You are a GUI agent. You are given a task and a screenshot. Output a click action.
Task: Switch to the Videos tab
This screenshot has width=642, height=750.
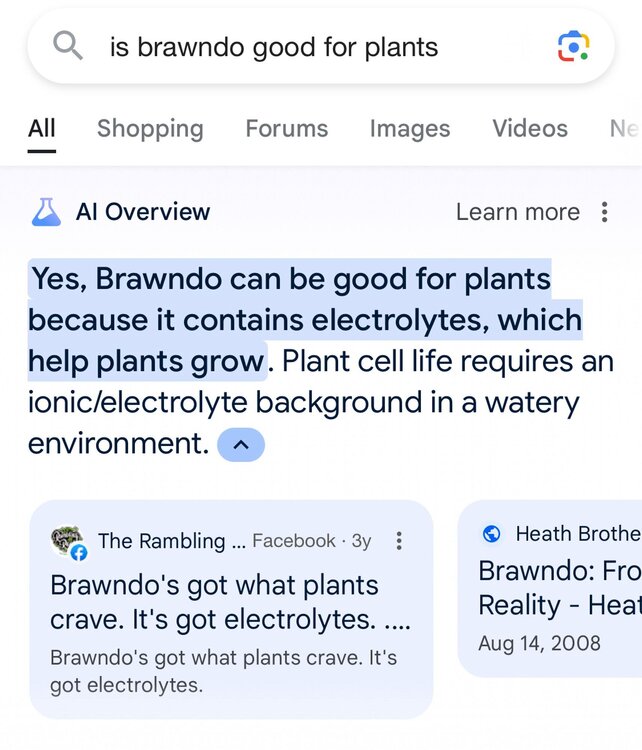(x=530, y=129)
